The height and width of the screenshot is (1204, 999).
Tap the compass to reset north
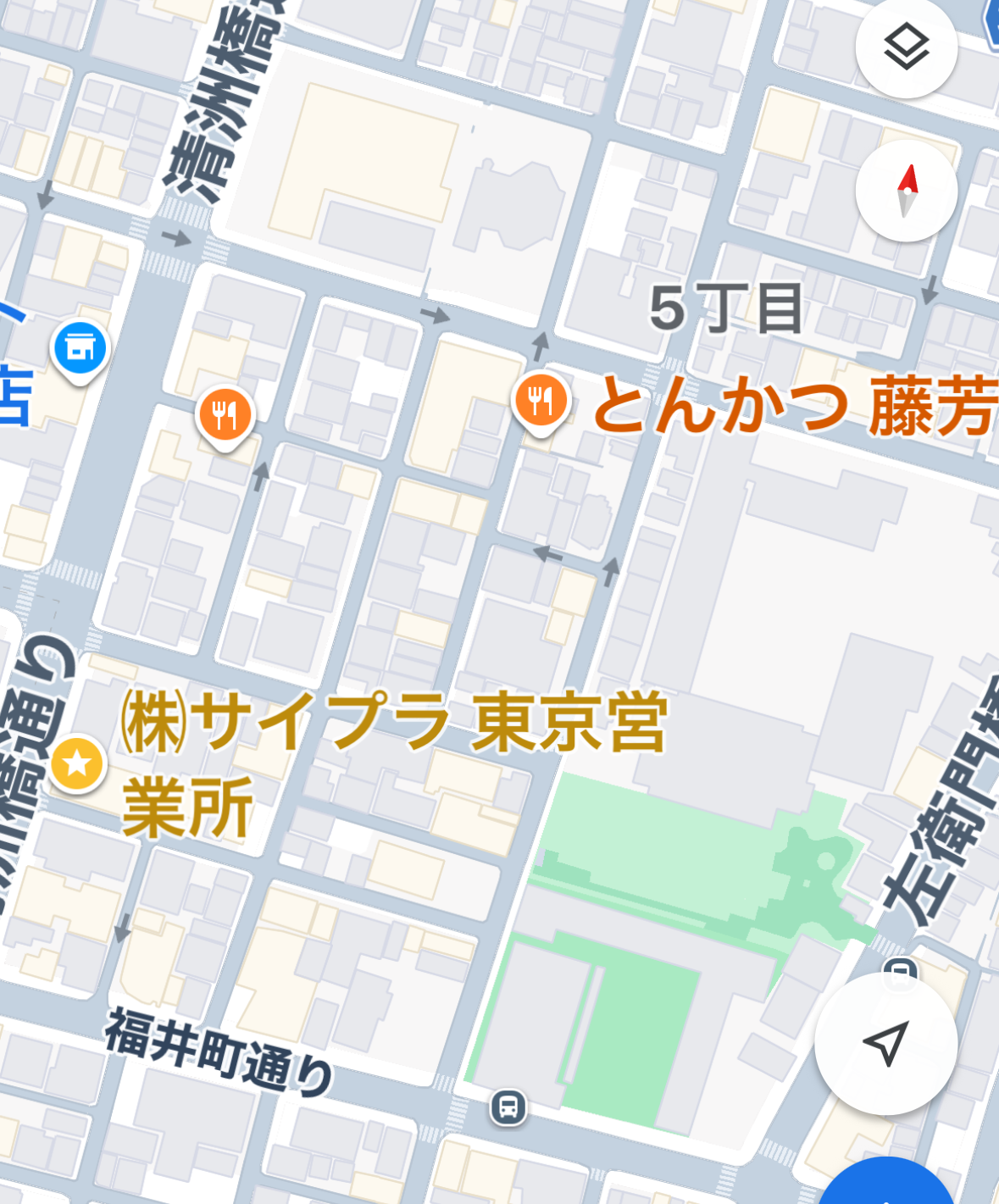(906, 191)
